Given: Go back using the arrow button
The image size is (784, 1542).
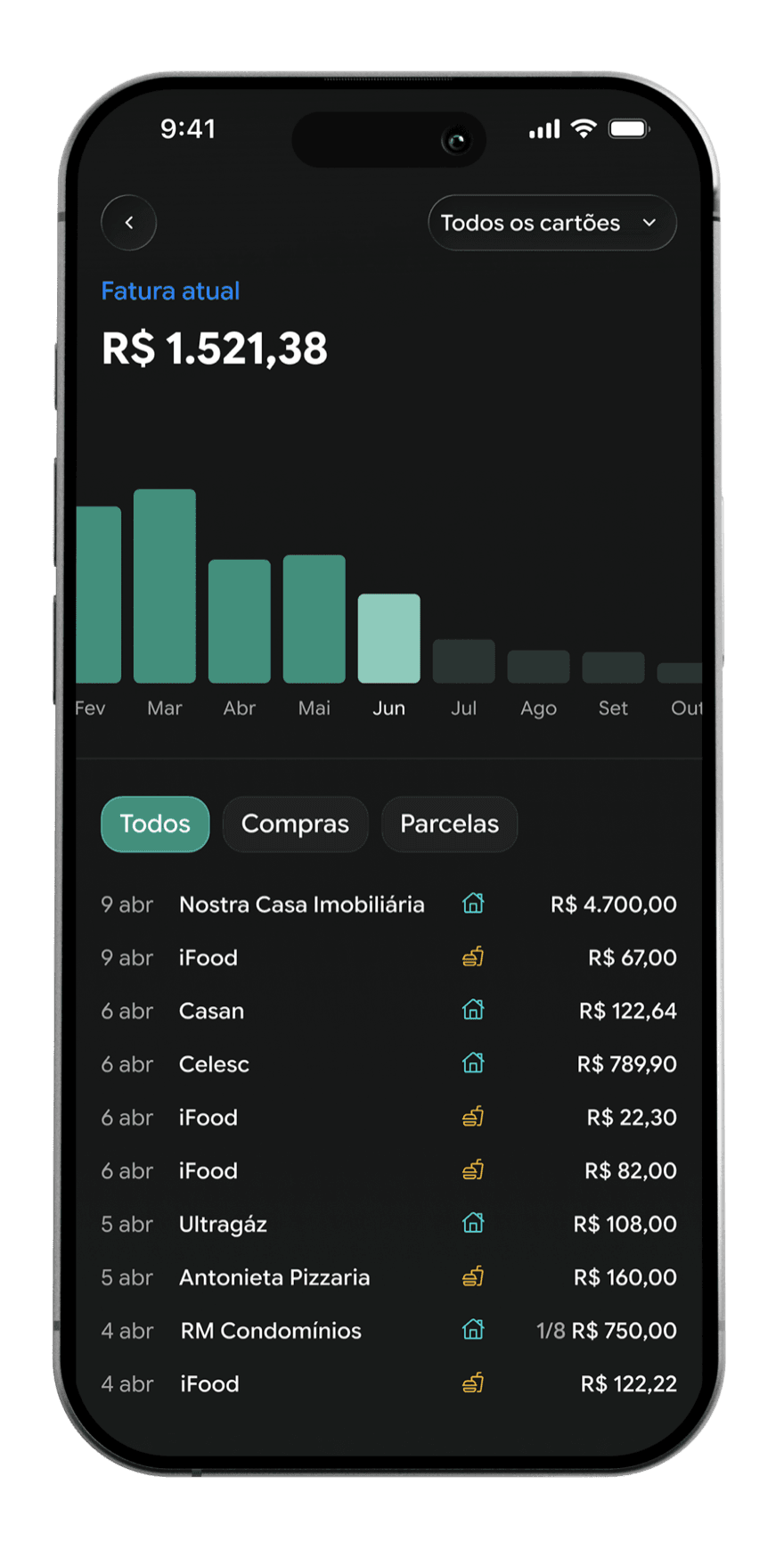Looking at the screenshot, I should [x=129, y=222].
